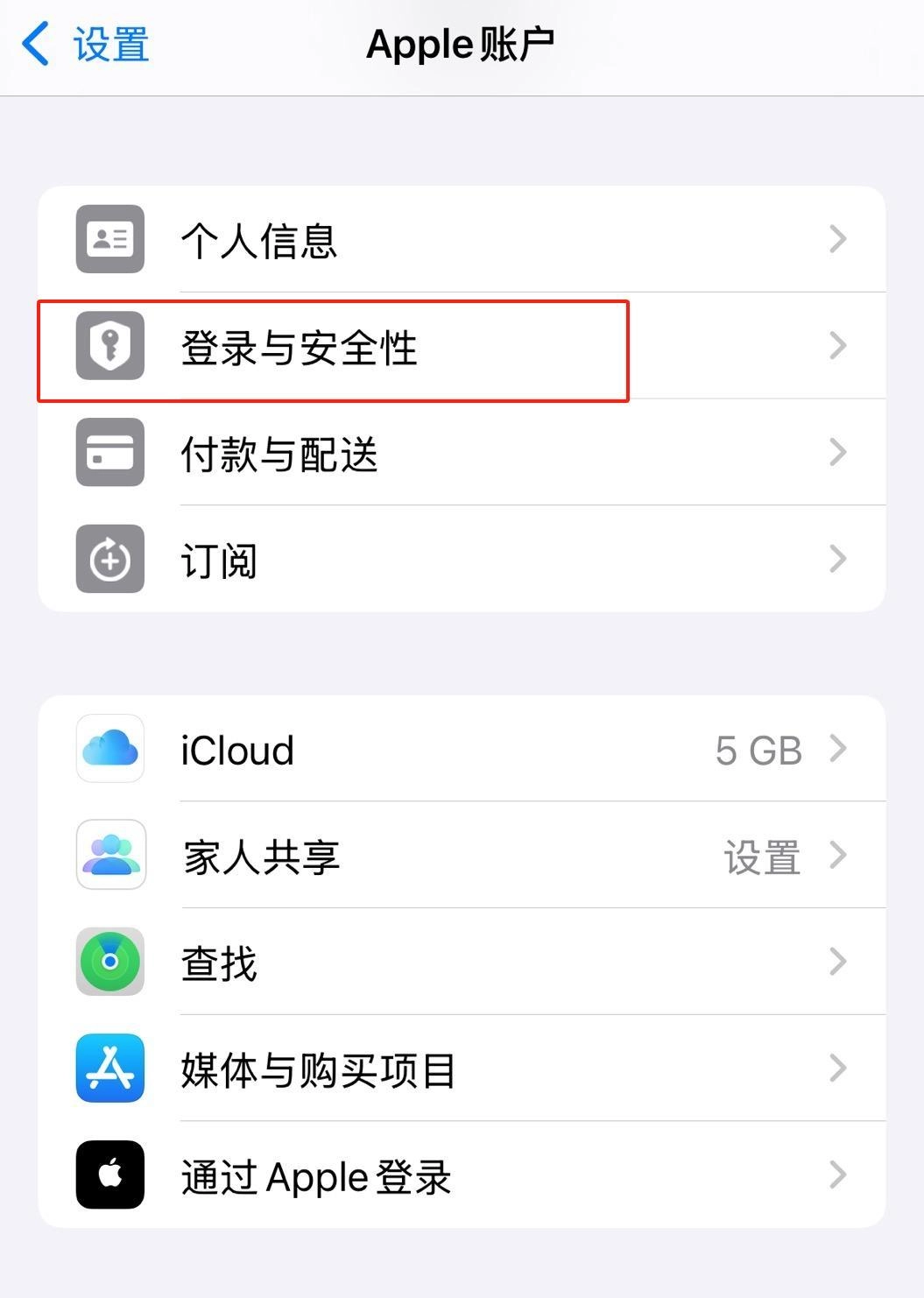Tap the key icon for 登录与安全性

109,346
